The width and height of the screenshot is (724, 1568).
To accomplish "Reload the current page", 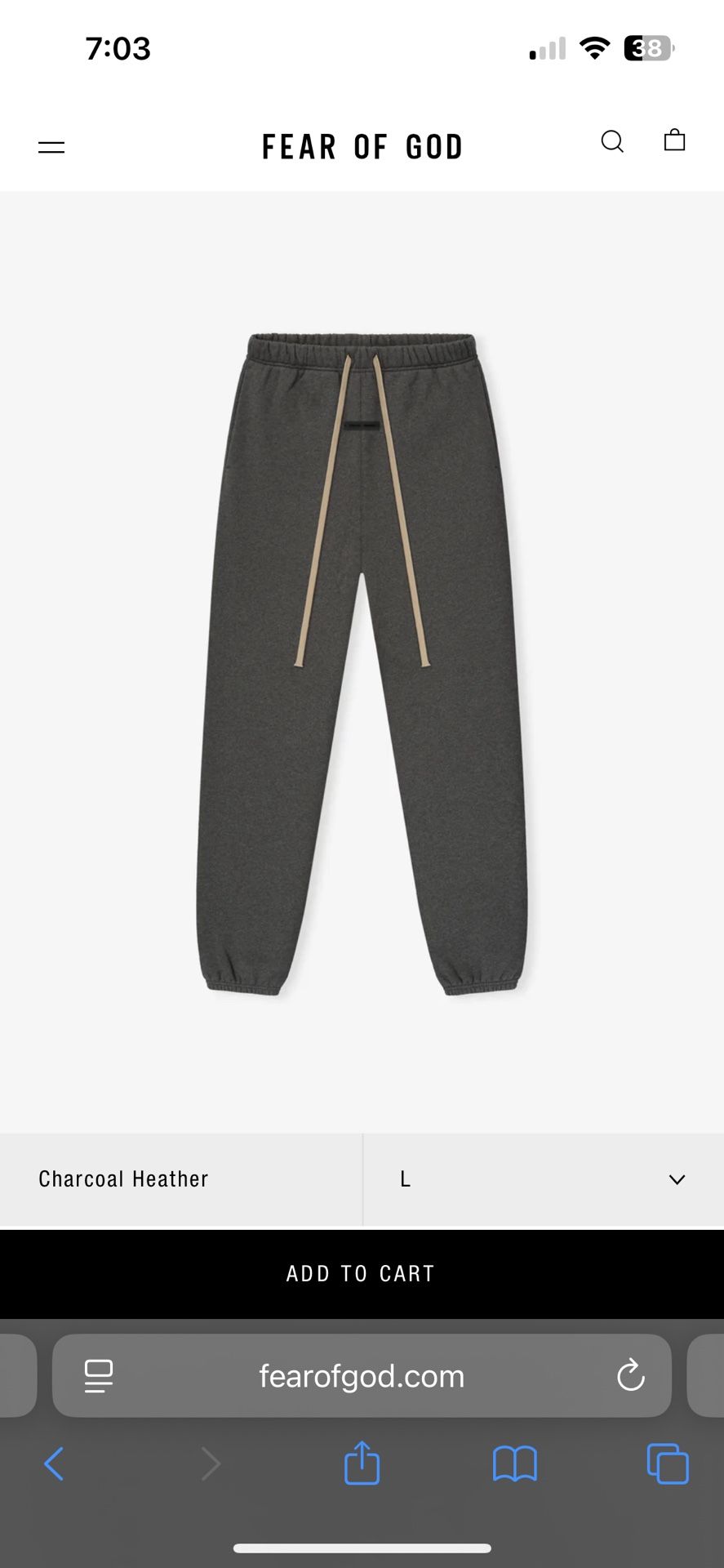I will [630, 1376].
